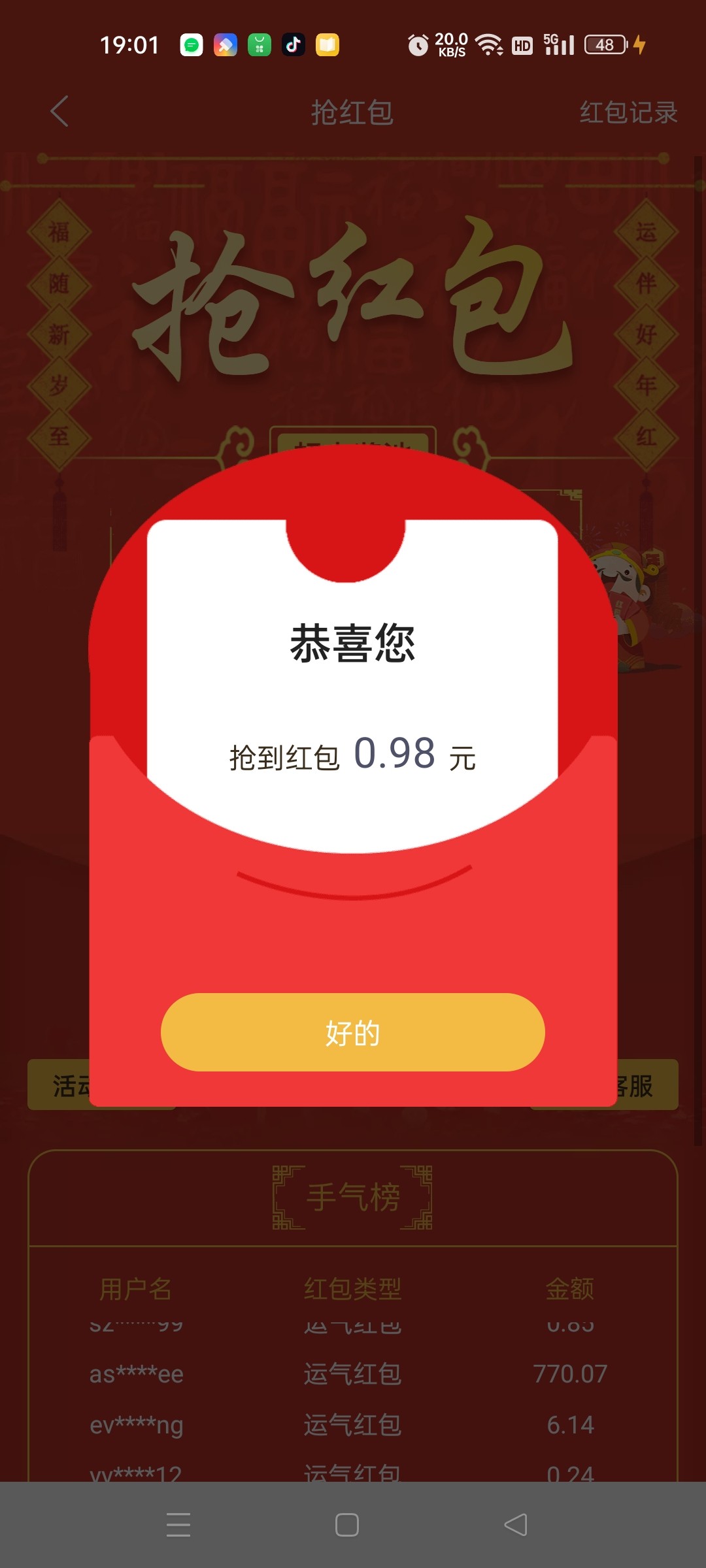The height and width of the screenshot is (1568, 706).
Task: Go back using the top-left arrow
Action: pos(59,111)
